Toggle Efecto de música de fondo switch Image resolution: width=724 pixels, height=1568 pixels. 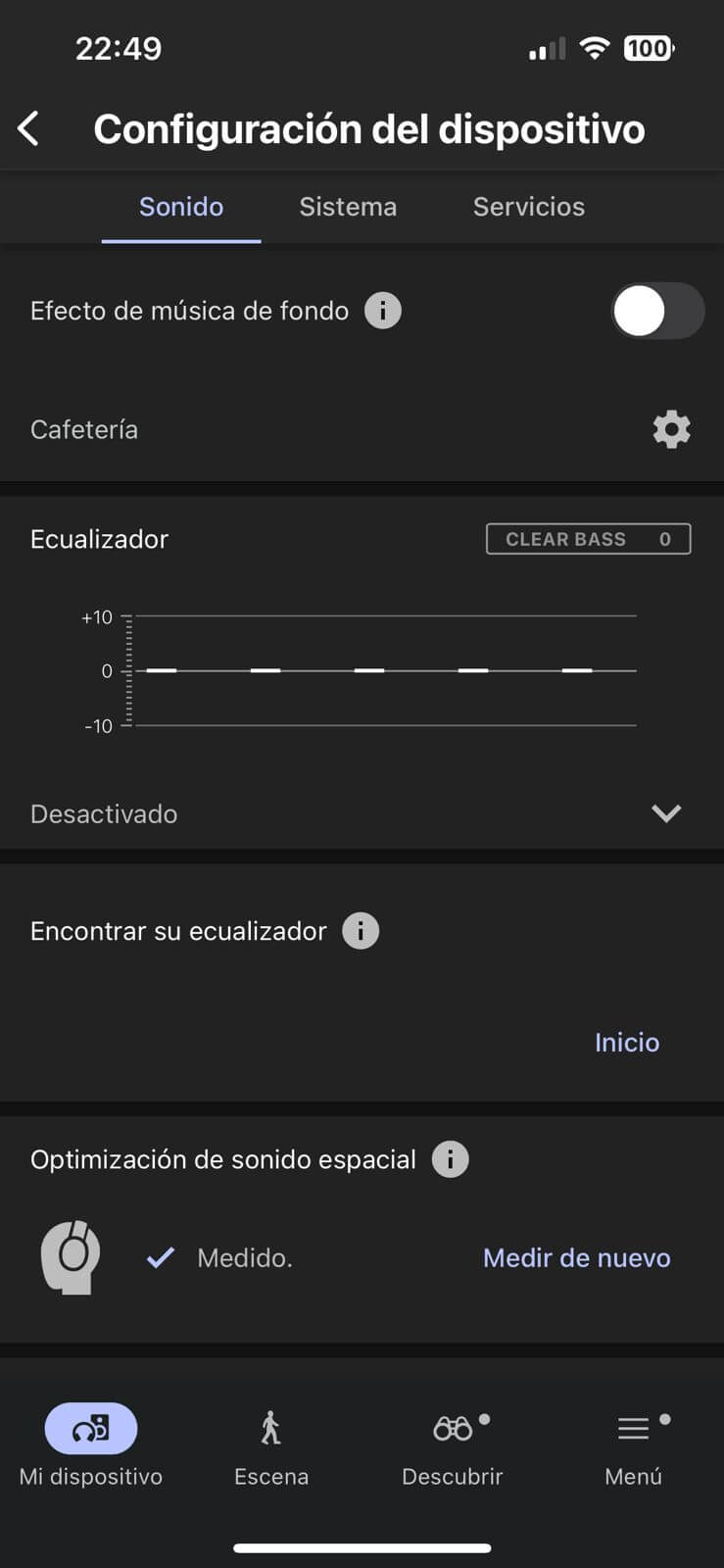click(x=656, y=312)
